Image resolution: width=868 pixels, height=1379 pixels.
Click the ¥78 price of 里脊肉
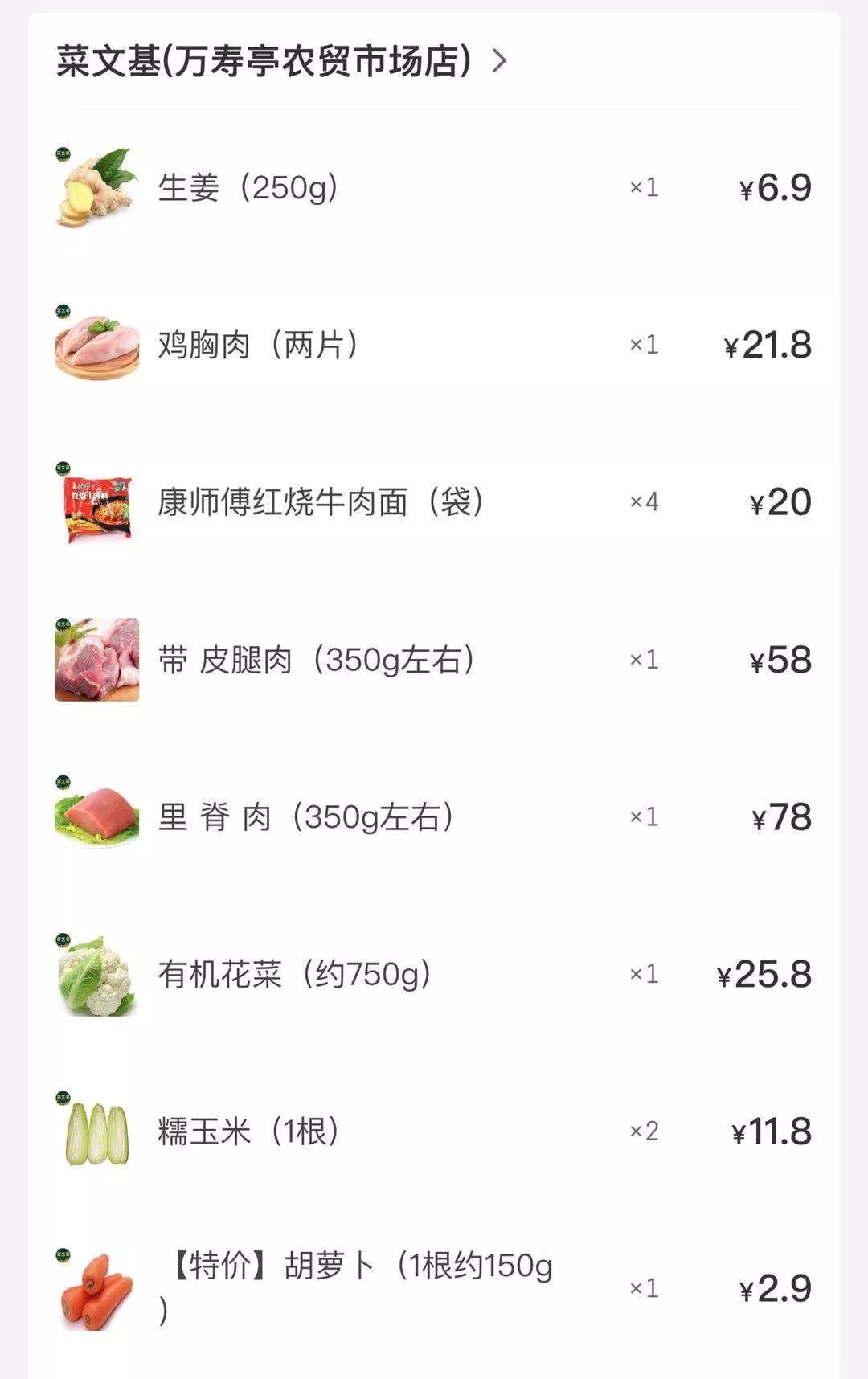pyautogui.click(x=780, y=816)
